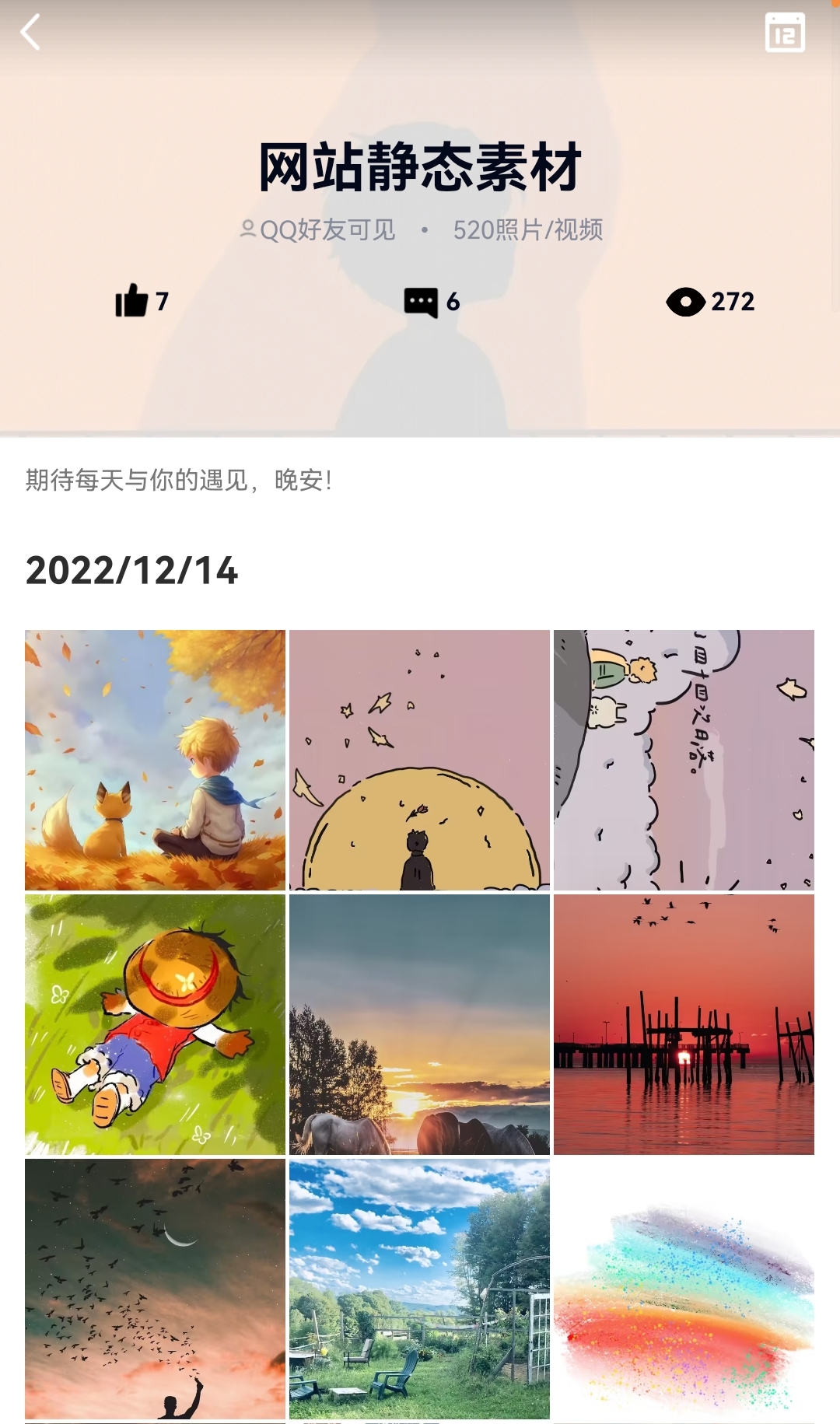Open the red sunset pier photo
The width and height of the screenshot is (840, 1424).
pyautogui.click(x=684, y=1024)
